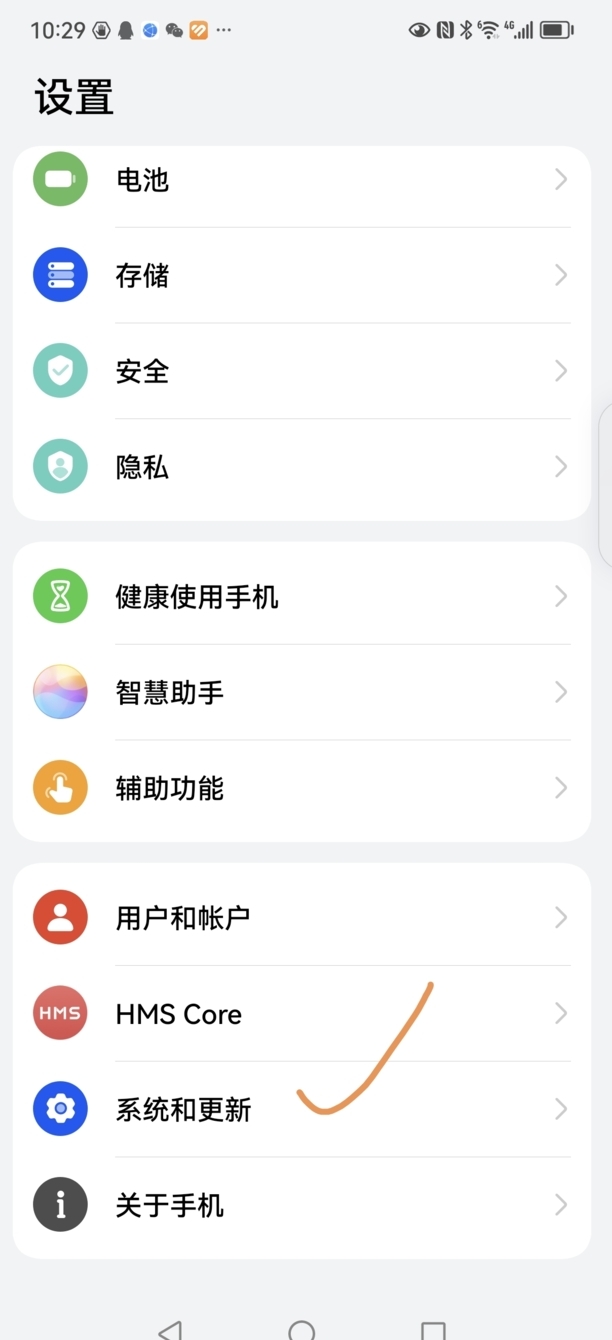Open the HMS Core row
612x1340 pixels.
(x=300, y=1014)
